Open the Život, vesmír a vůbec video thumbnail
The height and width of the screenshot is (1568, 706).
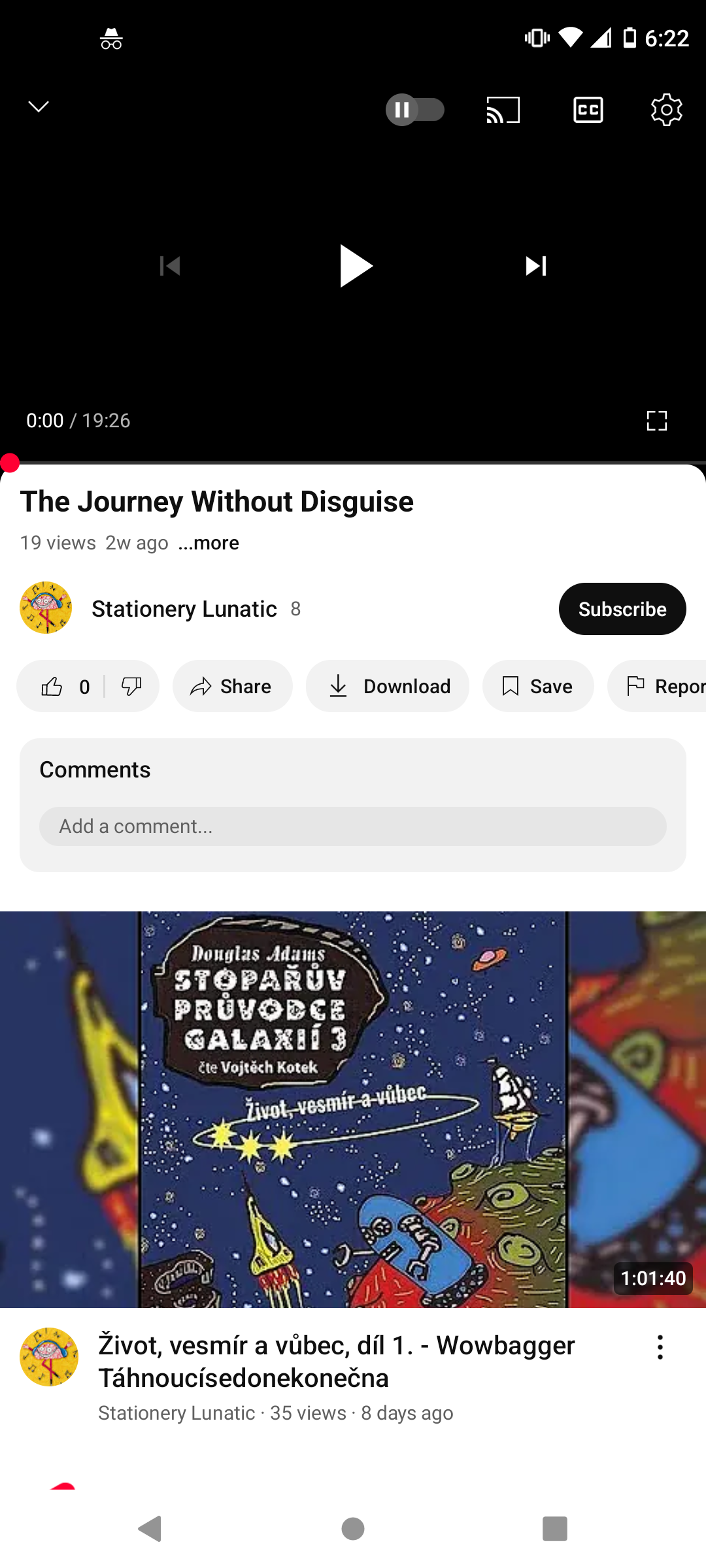coord(353,1109)
